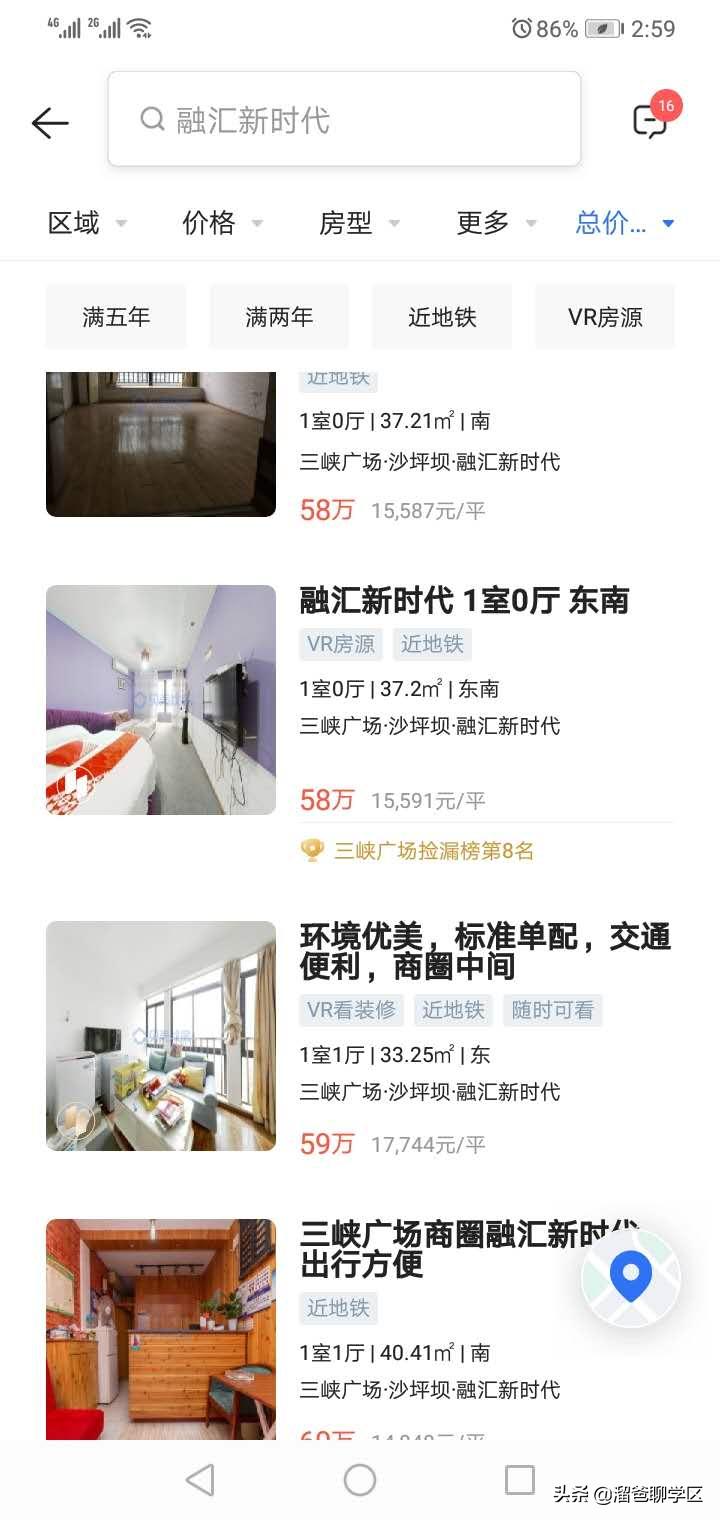Open the search magnifier in search bar
The image size is (720, 1520).
152,119
